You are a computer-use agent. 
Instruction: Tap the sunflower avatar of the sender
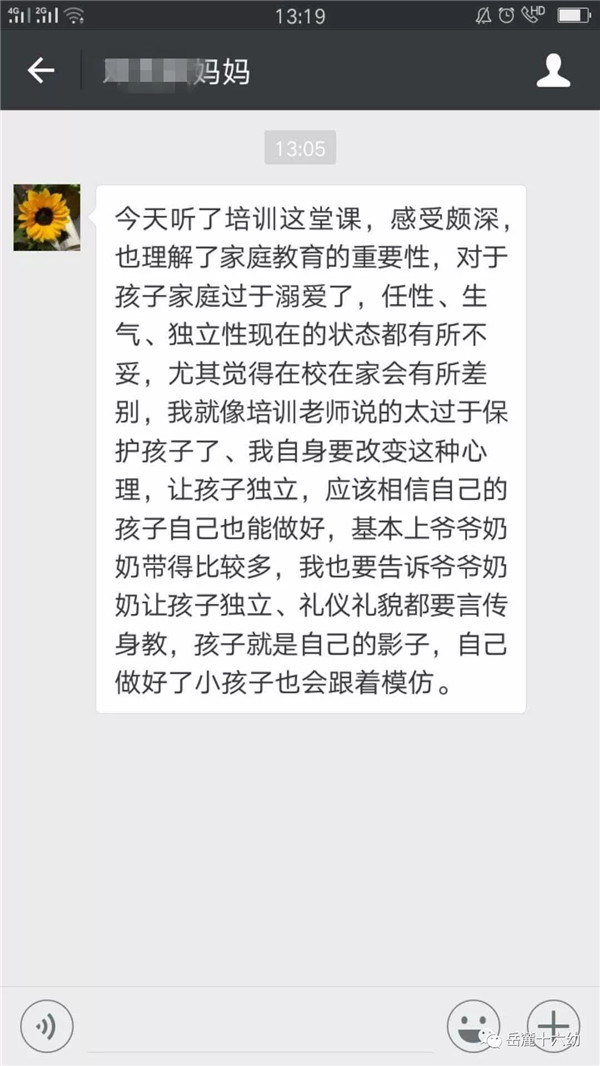pyautogui.click(x=47, y=217)
